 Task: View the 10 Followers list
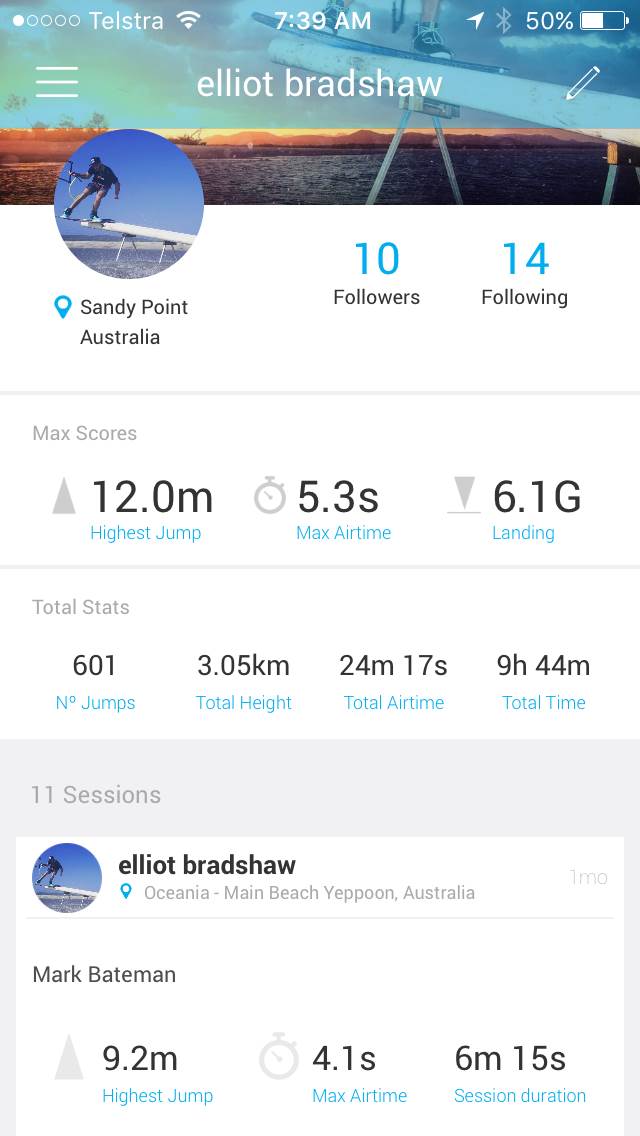pos(376,273)
